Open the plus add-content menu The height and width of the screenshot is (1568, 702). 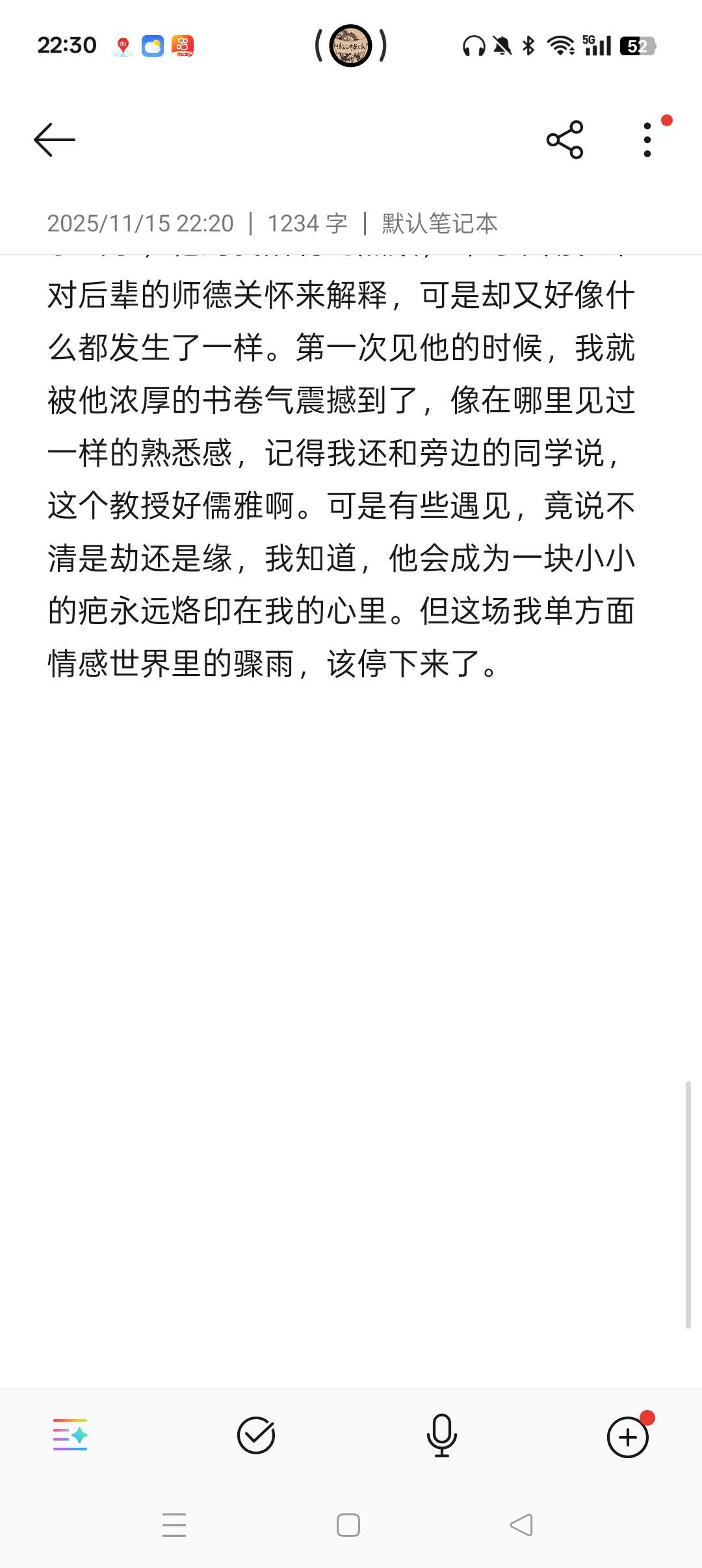click(x=628, y=1437)
